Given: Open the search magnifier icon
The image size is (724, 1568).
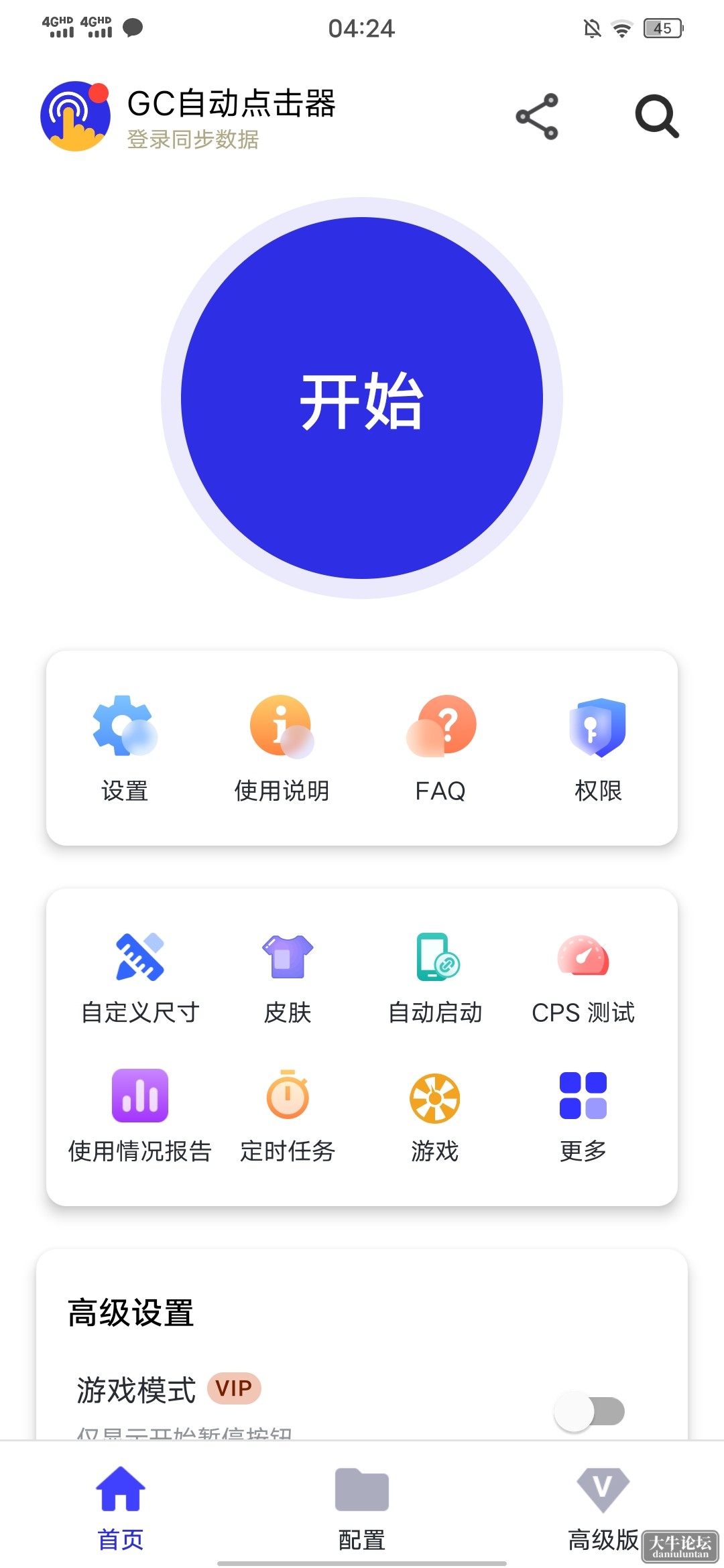Looking at the screenshot, I should pos(657,117).
